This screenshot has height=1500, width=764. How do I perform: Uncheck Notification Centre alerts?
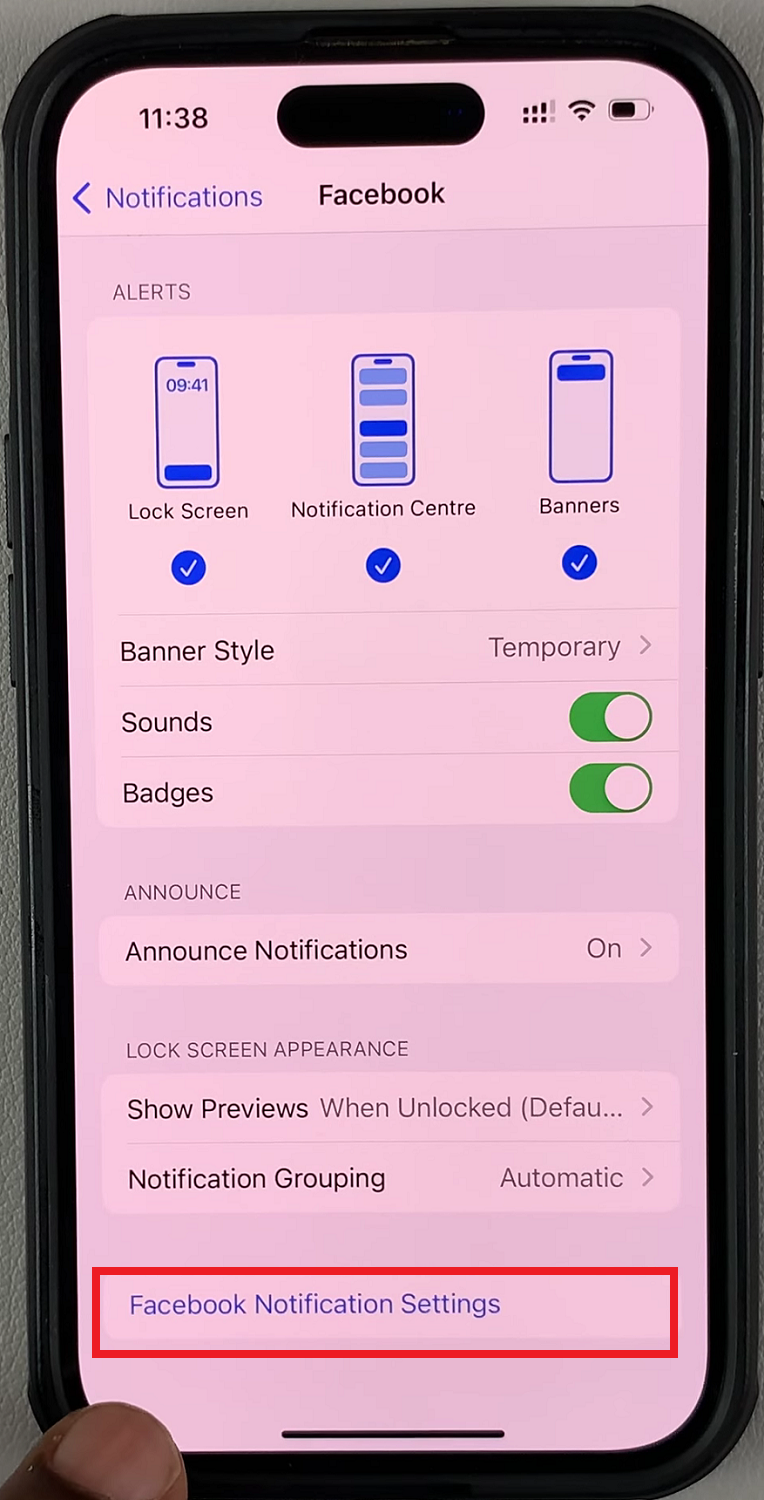point(383,566)
